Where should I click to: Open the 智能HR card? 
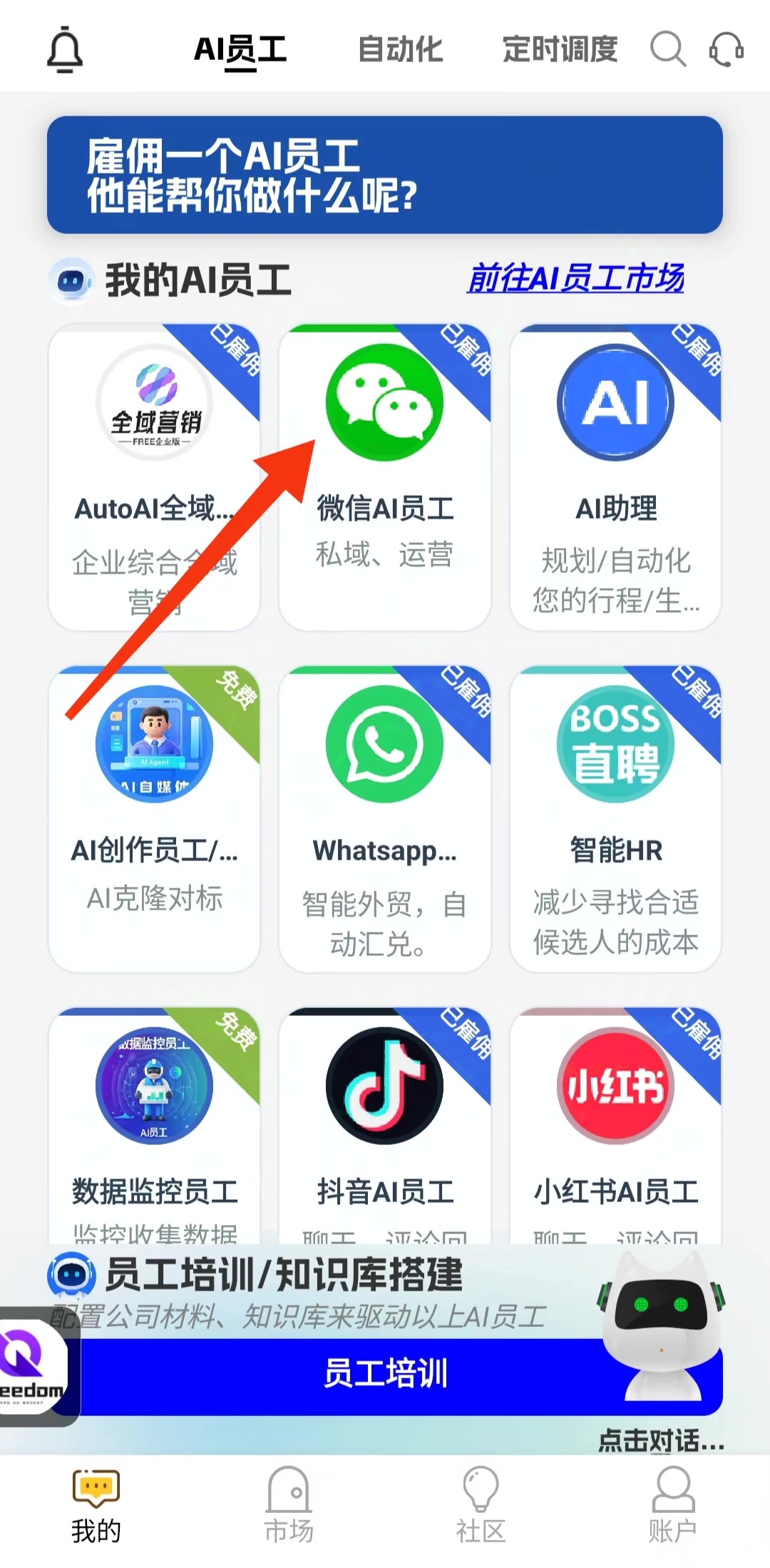(615, 818)
